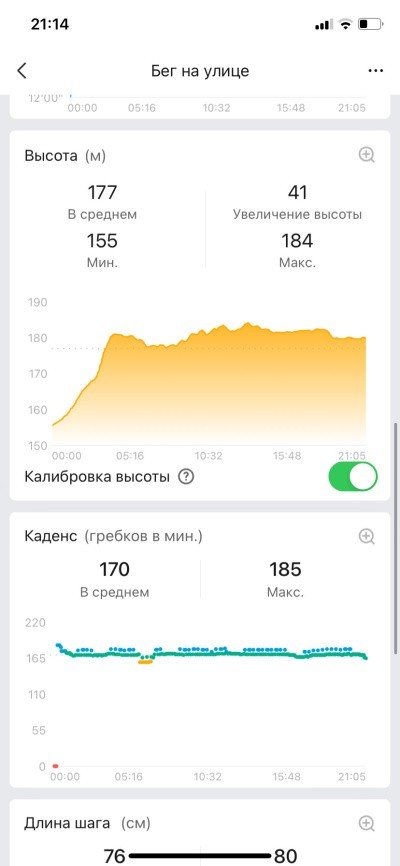Zoom into the Длина шага chart
The image size is (400, 866).
(367, 823)
